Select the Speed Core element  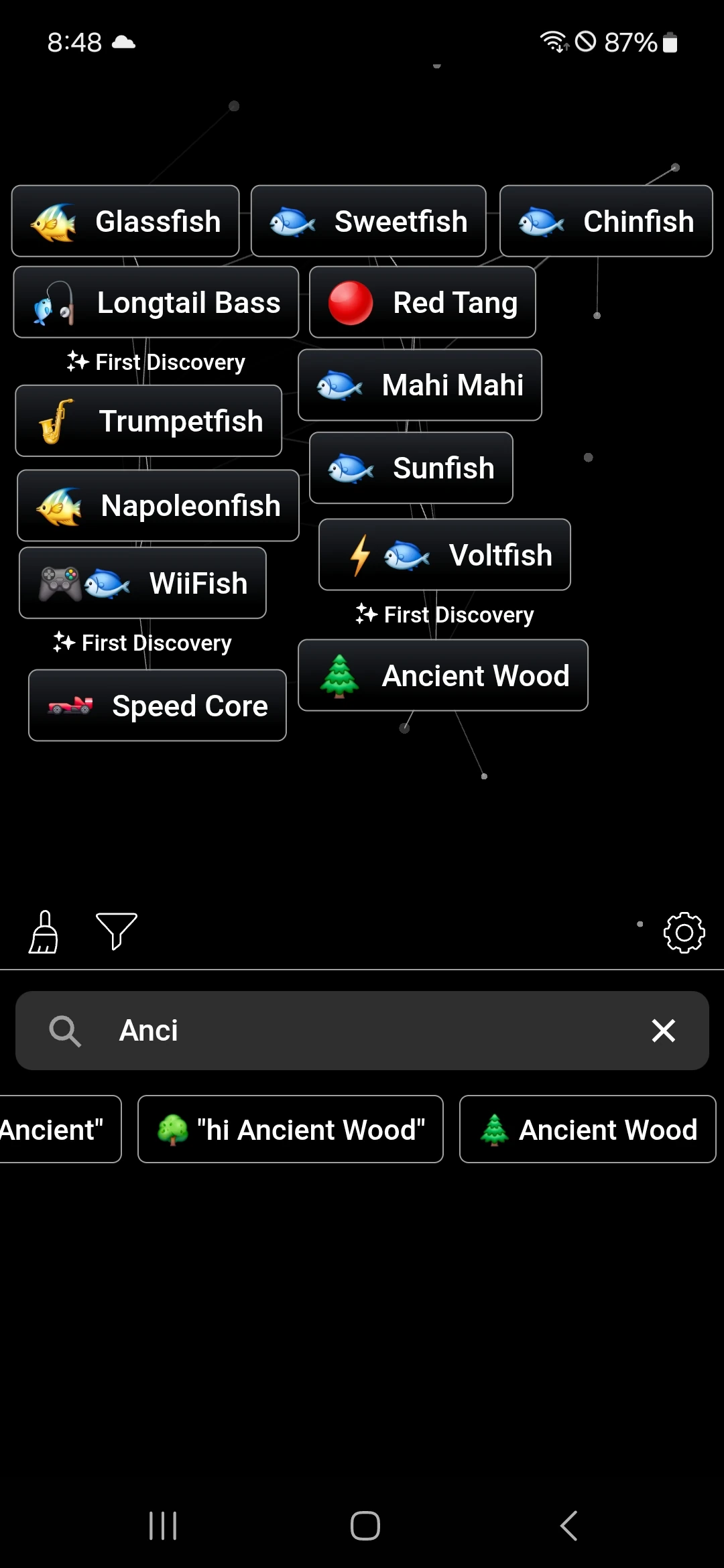coord(158,706)
